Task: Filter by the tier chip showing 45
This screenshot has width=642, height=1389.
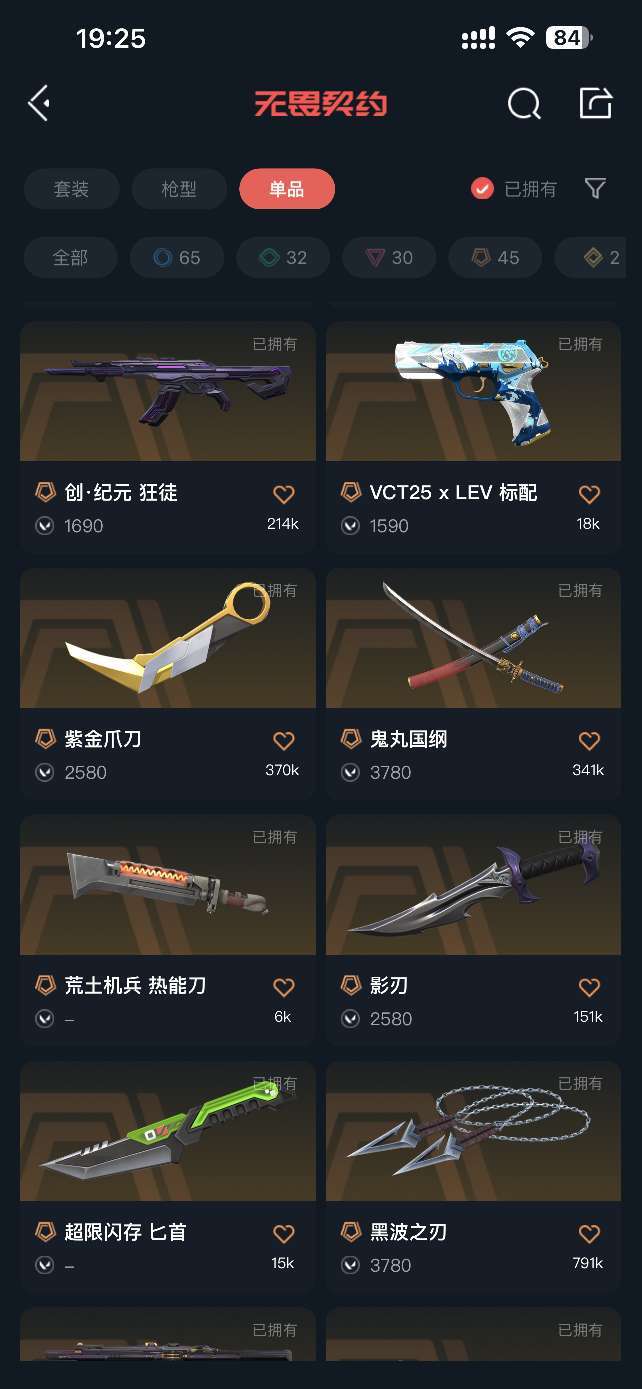Action: click(x=495, y=258)
